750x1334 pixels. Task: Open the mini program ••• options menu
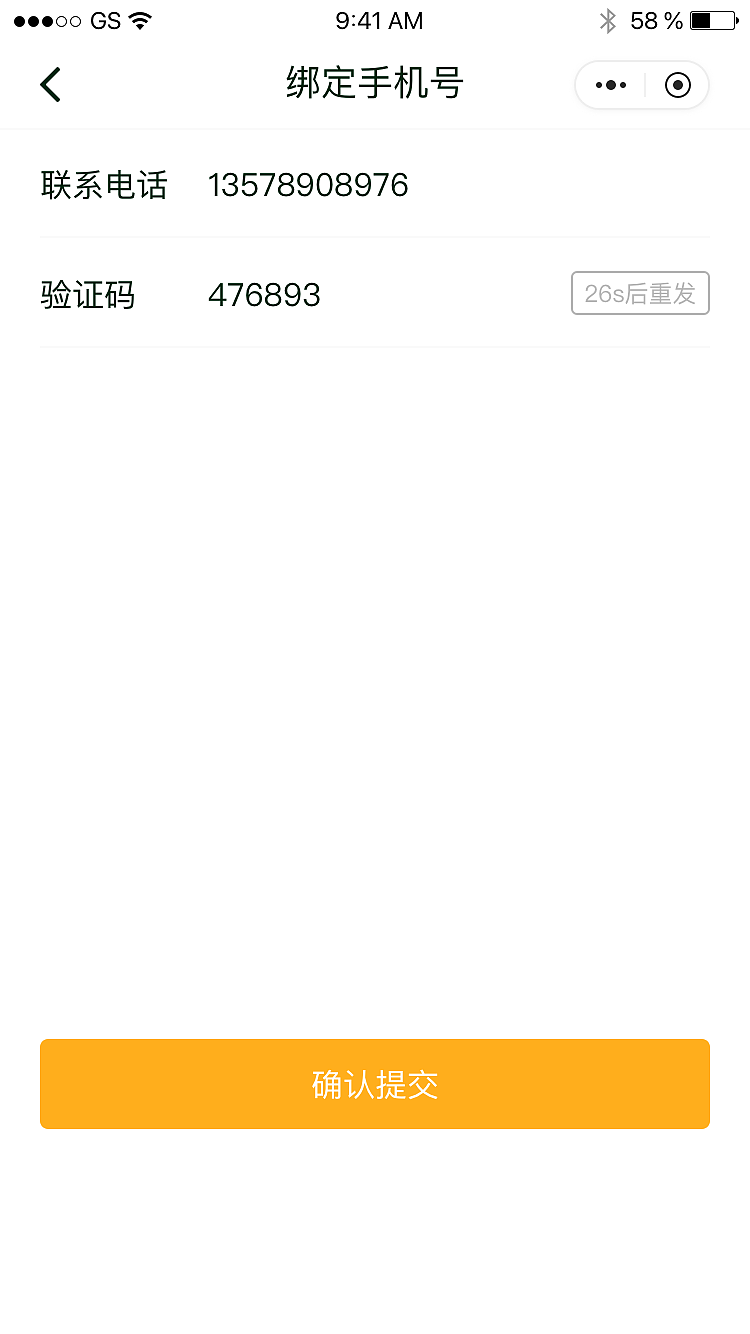[x=610, y=85]
